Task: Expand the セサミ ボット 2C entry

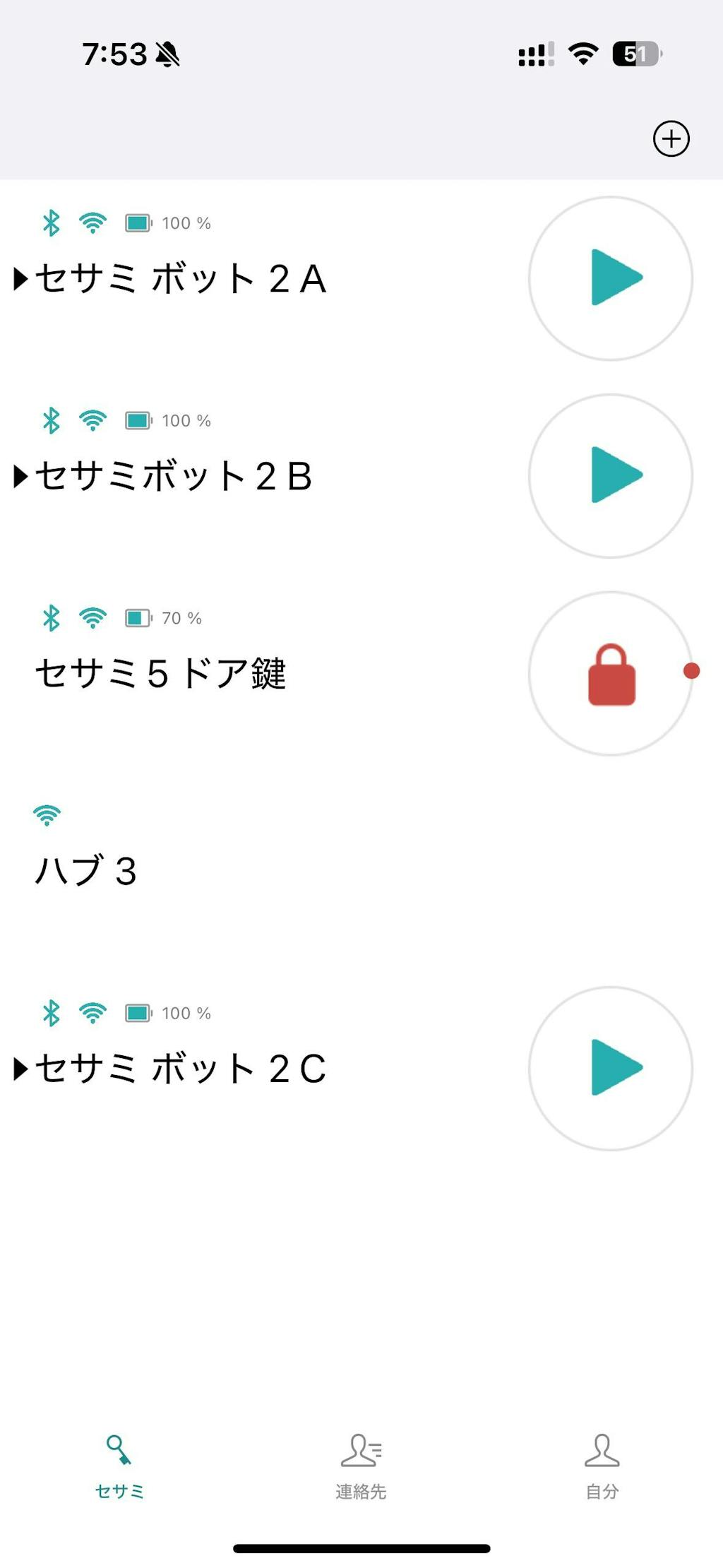Action: 20,1069
